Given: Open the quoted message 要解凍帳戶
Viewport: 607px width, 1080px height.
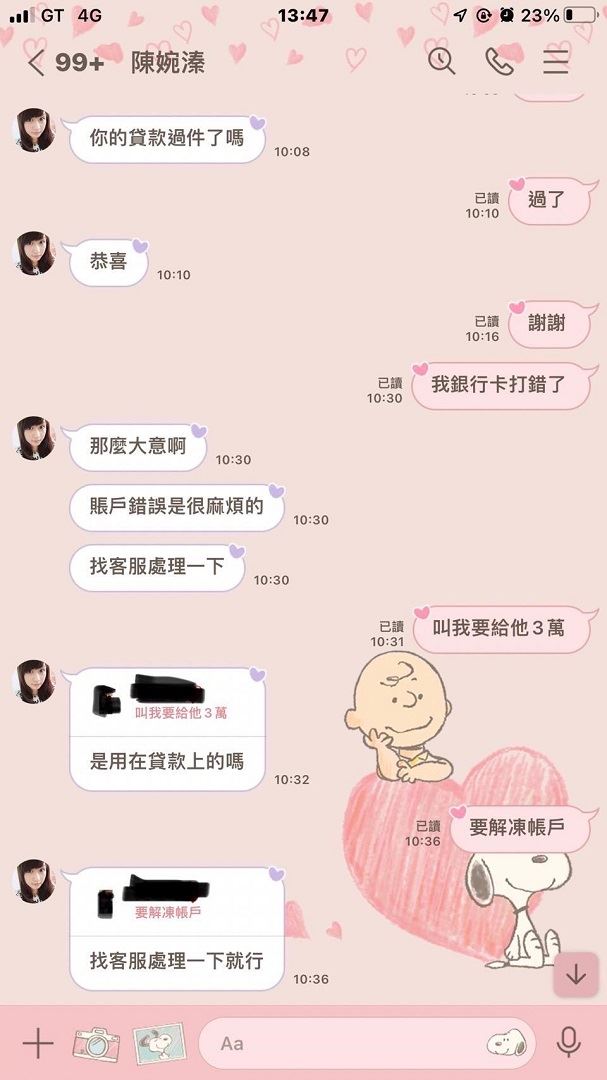Looking at the screenshot, I should coord(168,900).
